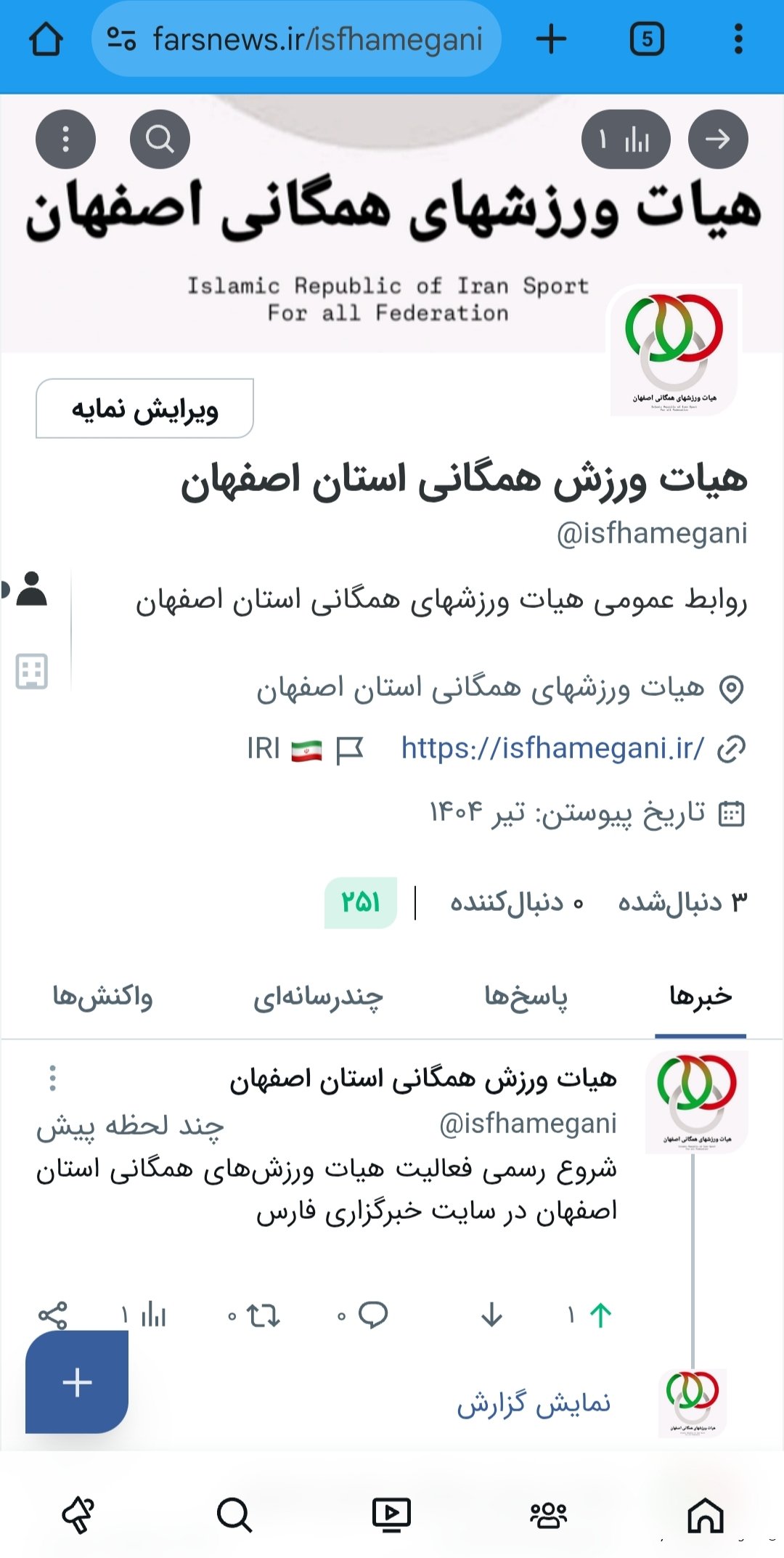The image size is (784, 1558).
Task: Open the tab switcher showing 5 tabs
Action: 646,39
